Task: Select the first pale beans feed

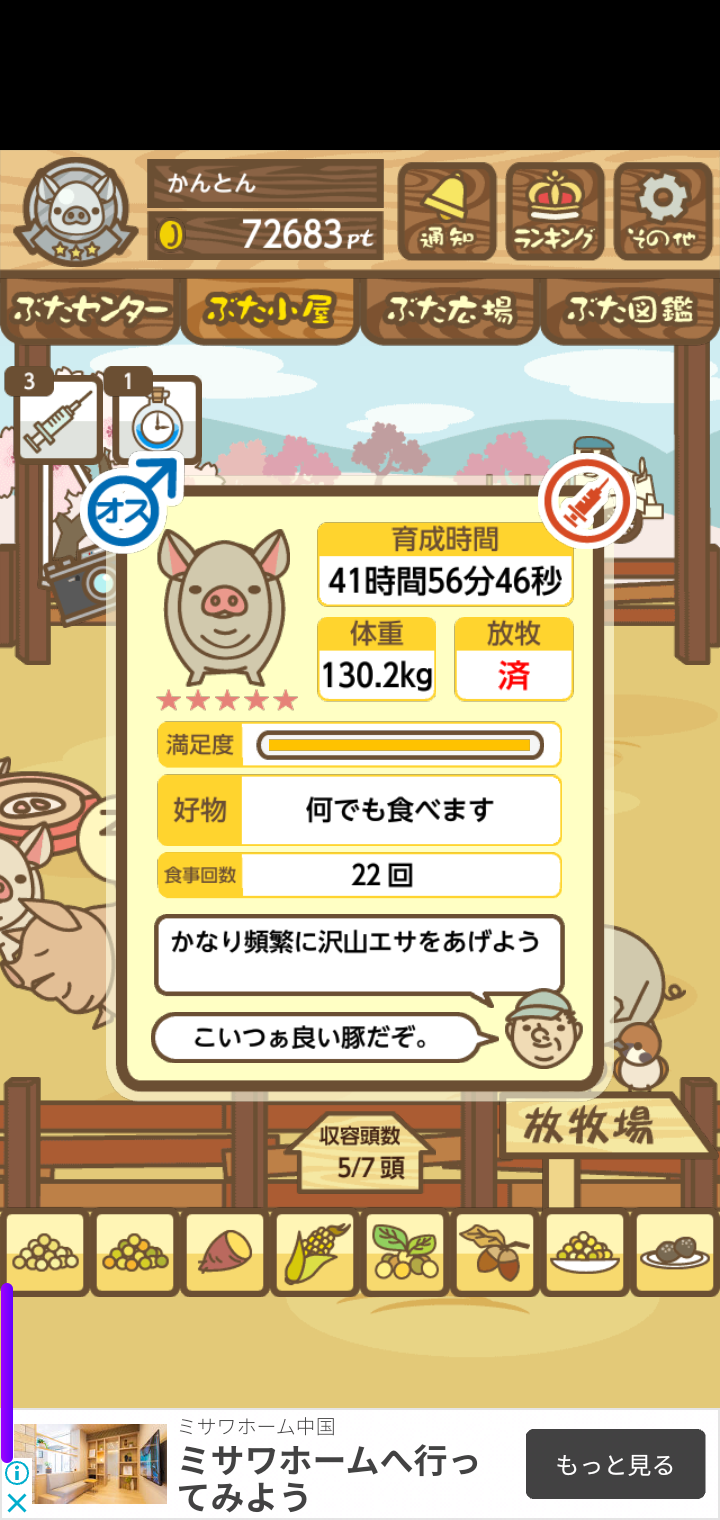Action: (x=45, y=1252)
